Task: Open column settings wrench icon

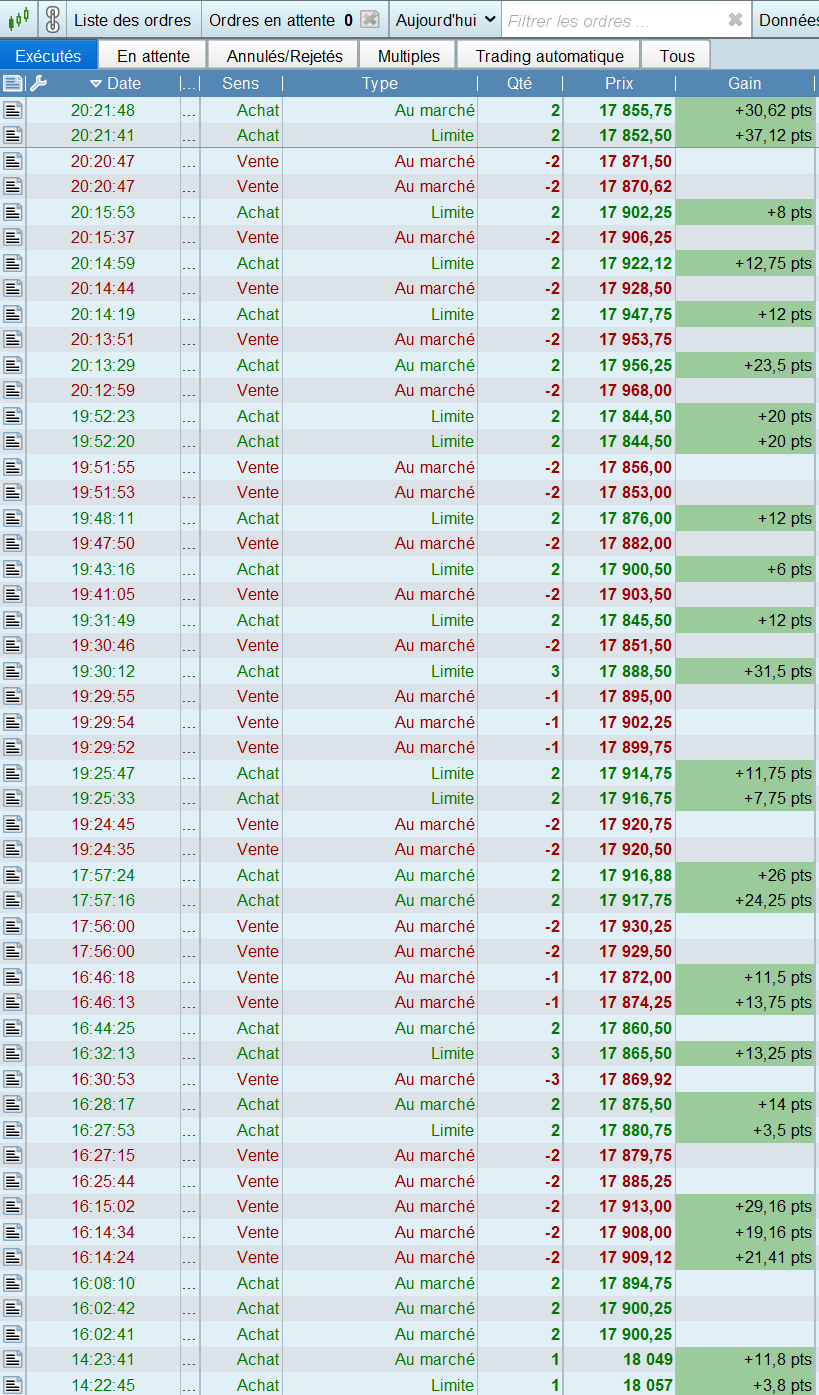Action: (38, 84)
